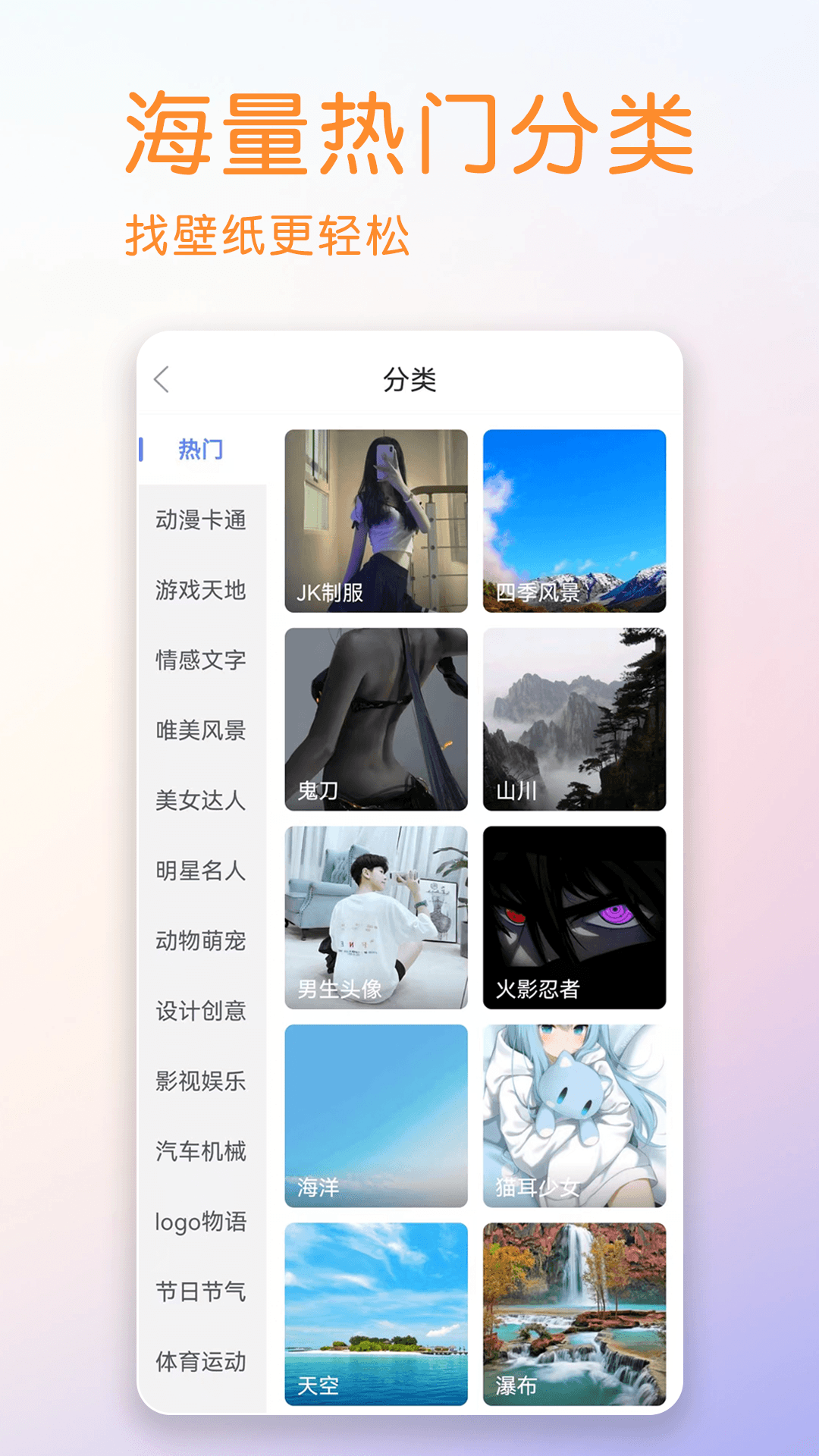Click the back arrow at top left

click(162, 379)
